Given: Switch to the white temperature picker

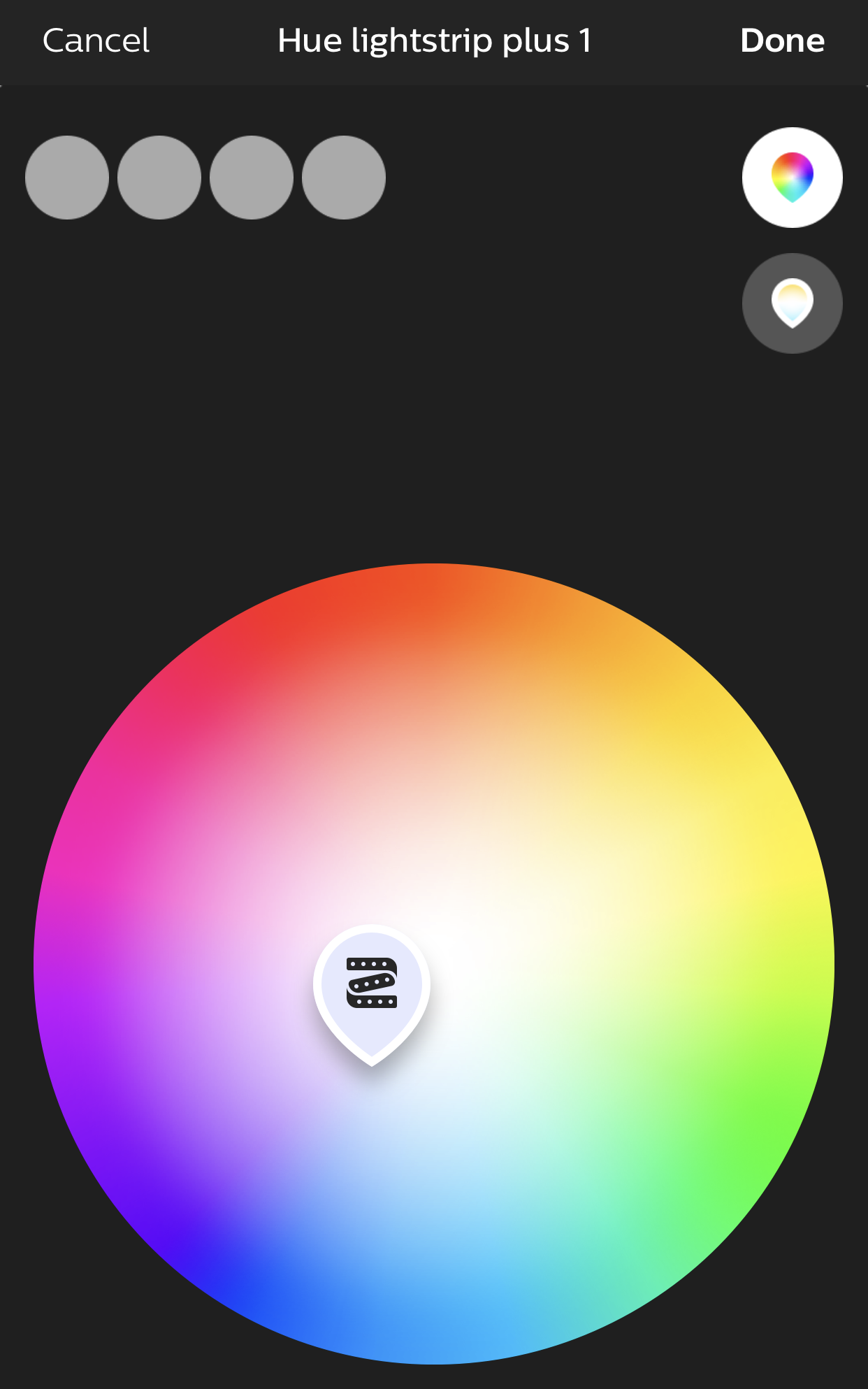Looking at the screenshot, I should tap(792, 303).
